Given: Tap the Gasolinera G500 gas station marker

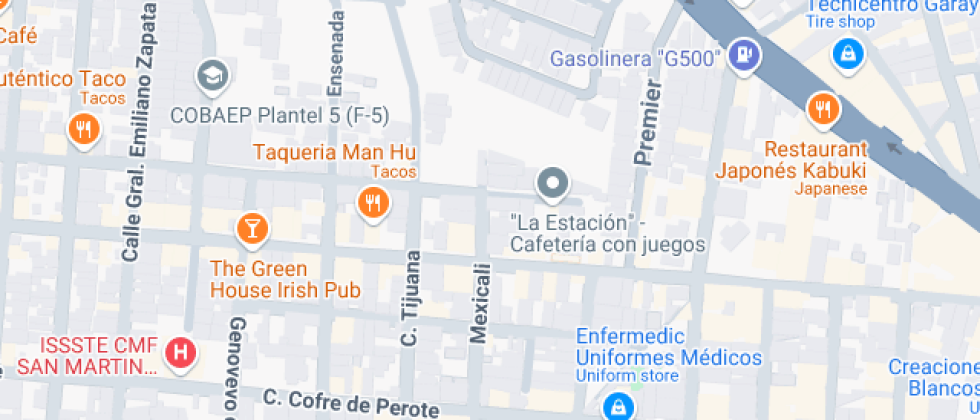Looking at the screenshot, I should tap(743, 54).
